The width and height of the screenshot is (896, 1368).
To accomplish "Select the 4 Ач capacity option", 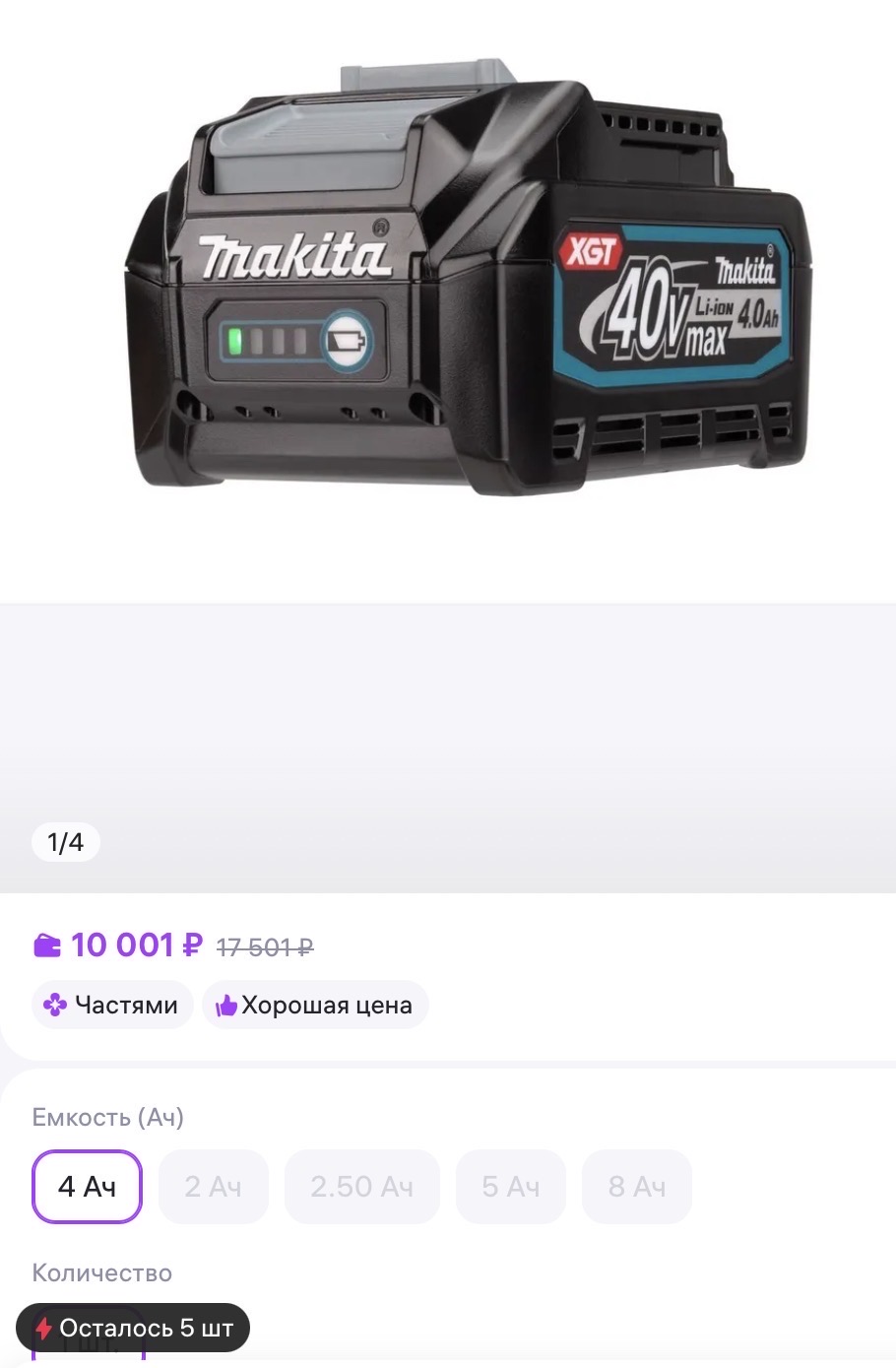I will pos(88,1187).
